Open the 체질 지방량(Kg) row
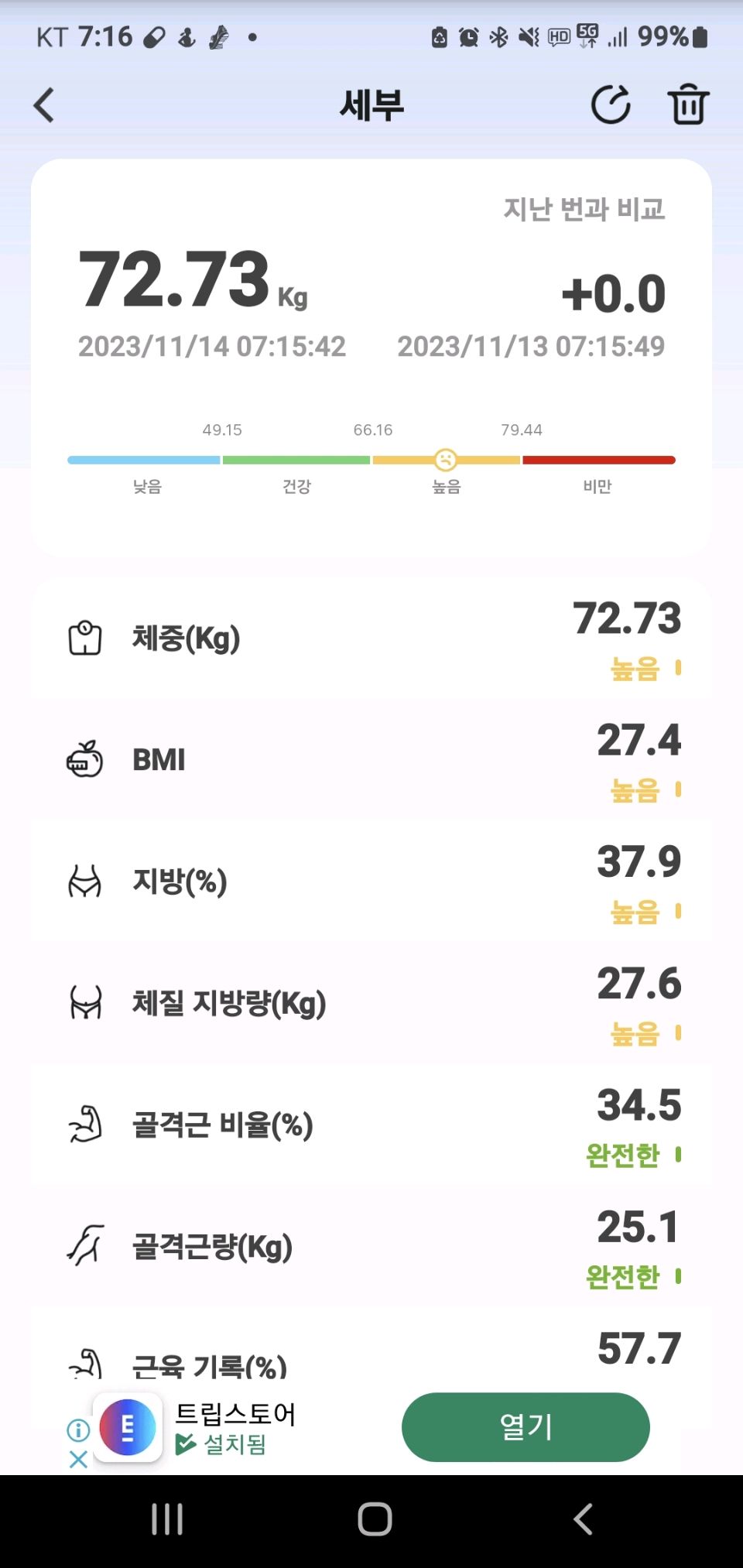The image size is (743, 1568). tap(371, 1004)
